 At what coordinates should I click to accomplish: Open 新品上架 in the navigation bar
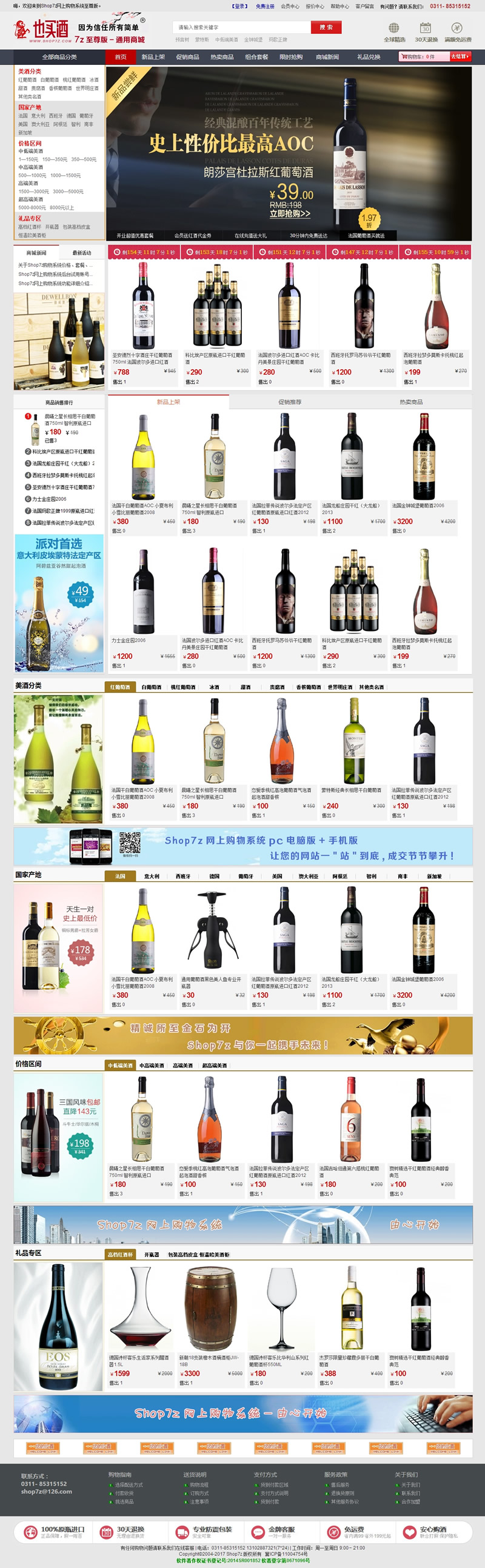(153, 56)
